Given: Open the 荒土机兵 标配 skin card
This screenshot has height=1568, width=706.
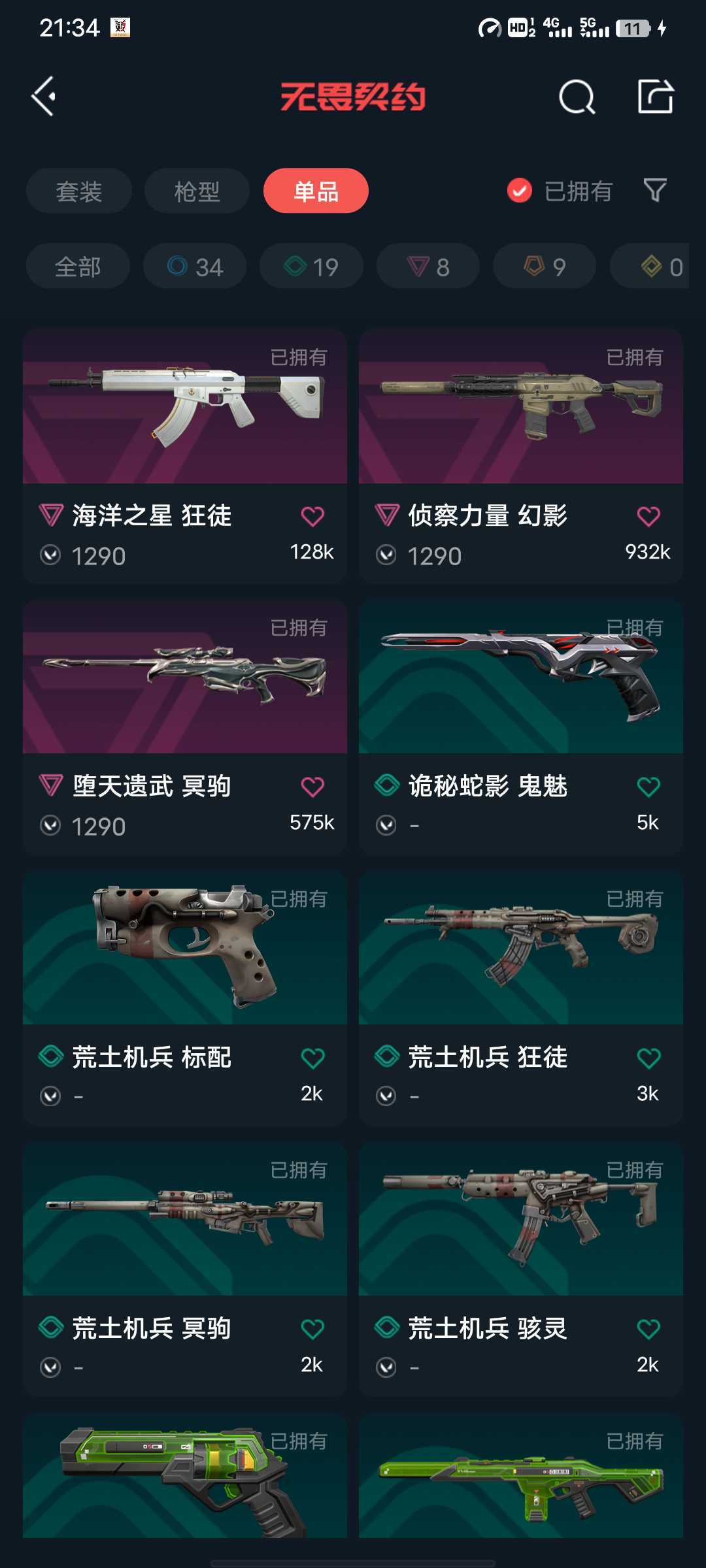Looking at the screenshot, I should point(185,998).
